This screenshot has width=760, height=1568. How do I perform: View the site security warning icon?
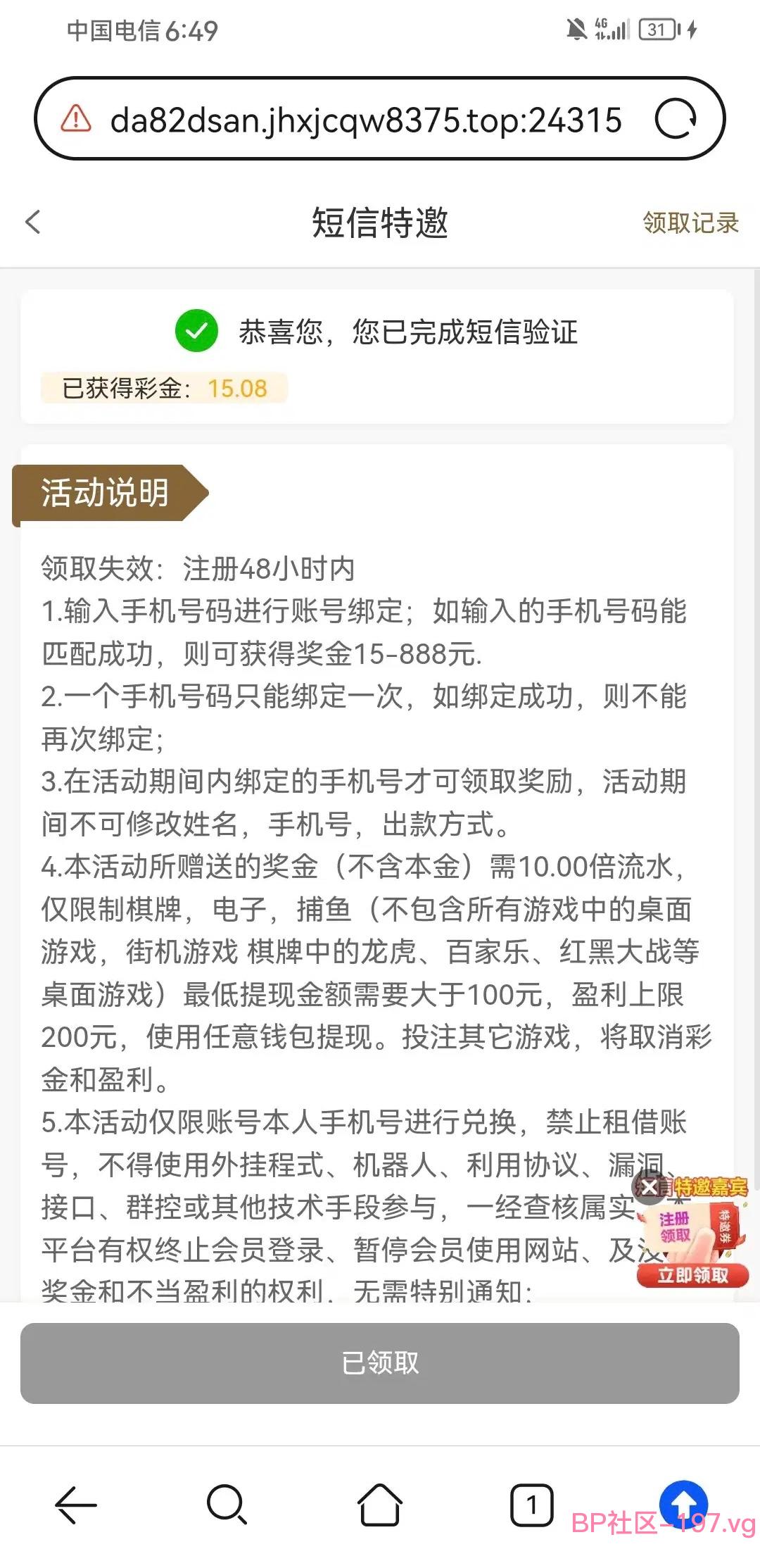76,119
